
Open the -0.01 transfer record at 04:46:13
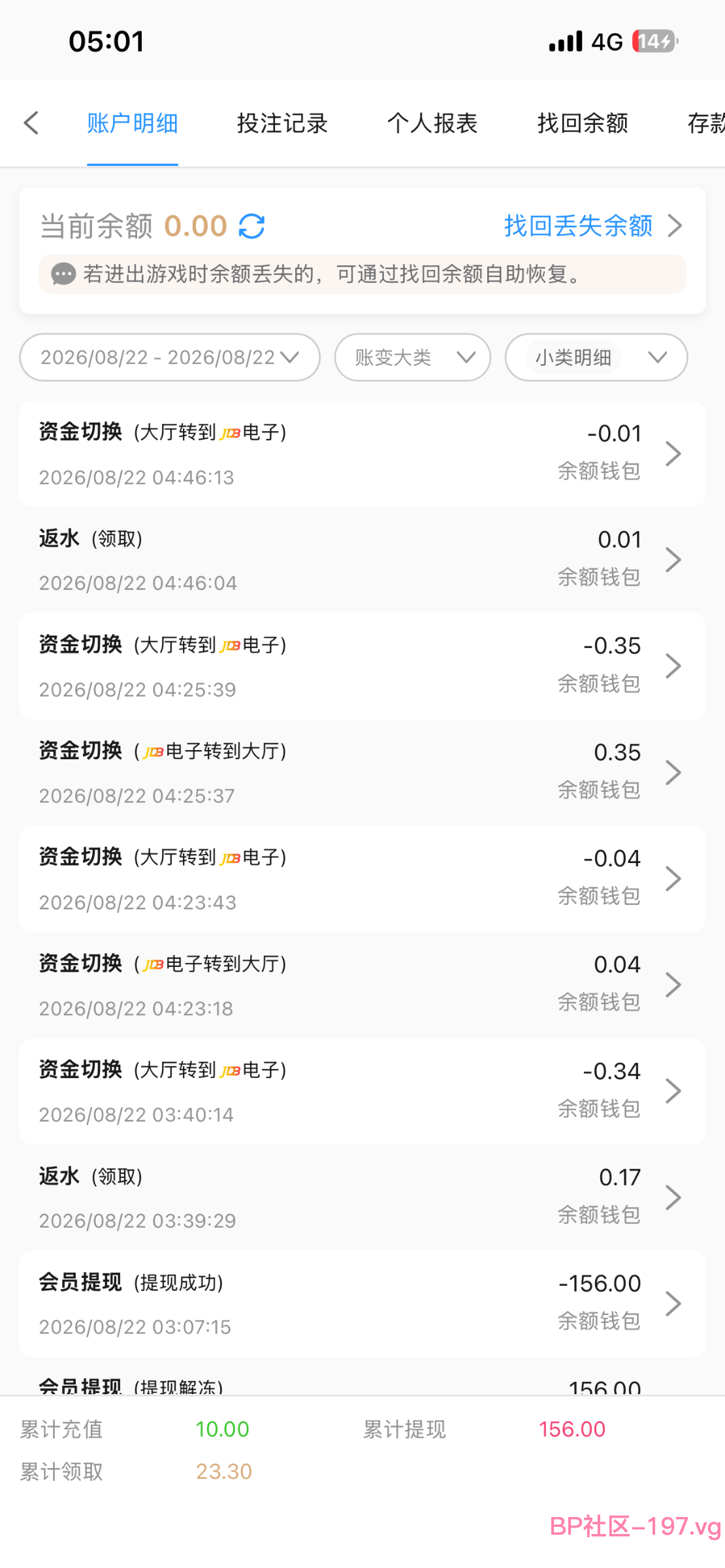[362, 454]
